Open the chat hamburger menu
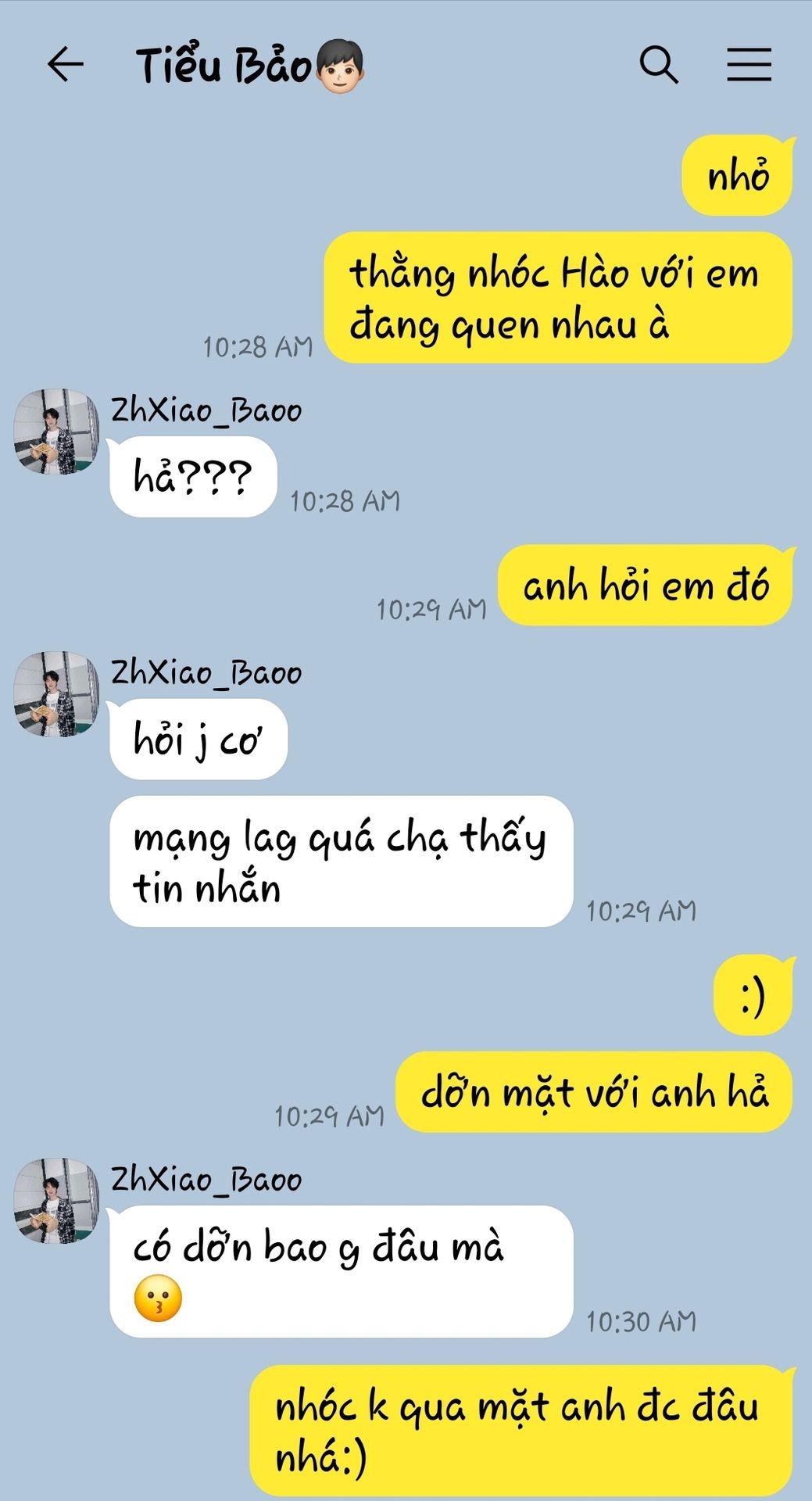Screen dimensions: 812x1501 749,64
